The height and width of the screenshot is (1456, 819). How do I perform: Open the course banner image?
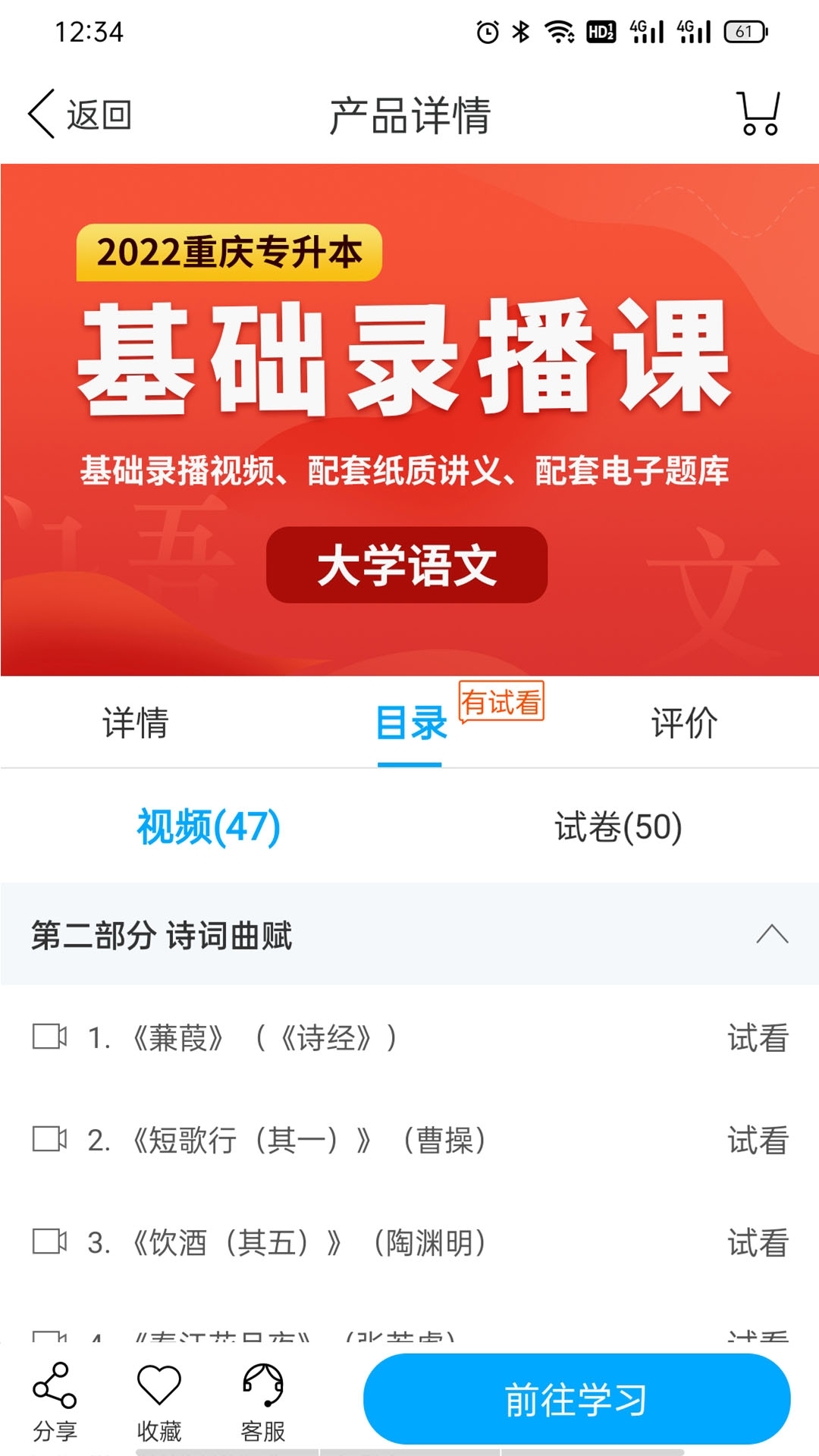[409, 419]
